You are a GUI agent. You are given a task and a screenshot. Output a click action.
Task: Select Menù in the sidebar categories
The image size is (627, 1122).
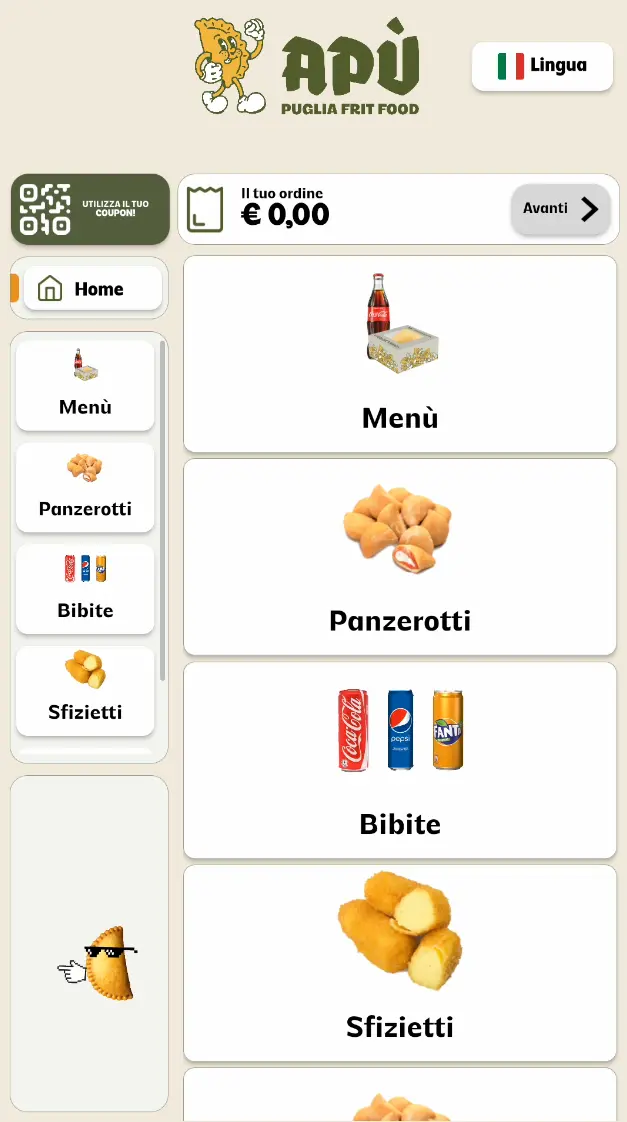click(85, 386)
